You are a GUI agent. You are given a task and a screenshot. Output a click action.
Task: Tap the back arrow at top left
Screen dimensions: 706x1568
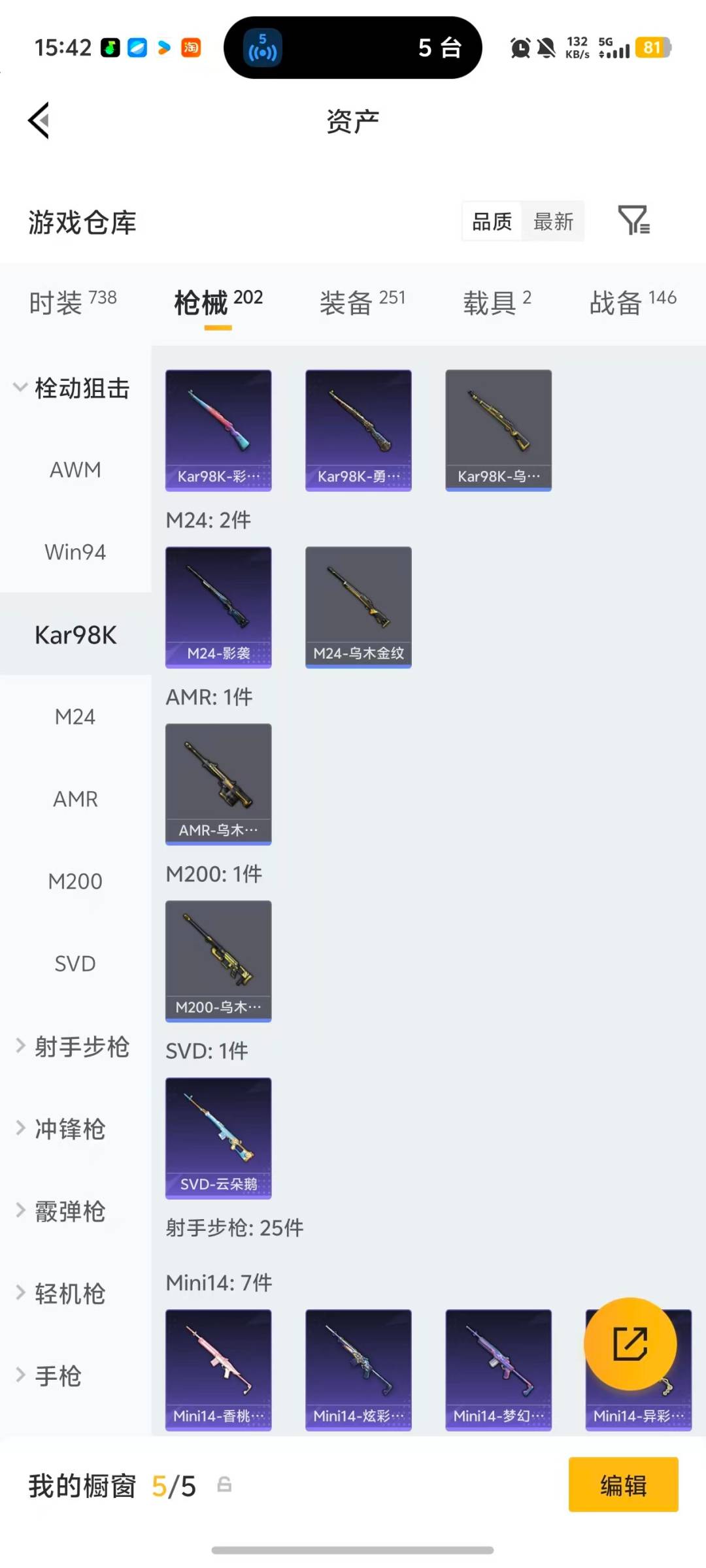(x=37, y=120)
